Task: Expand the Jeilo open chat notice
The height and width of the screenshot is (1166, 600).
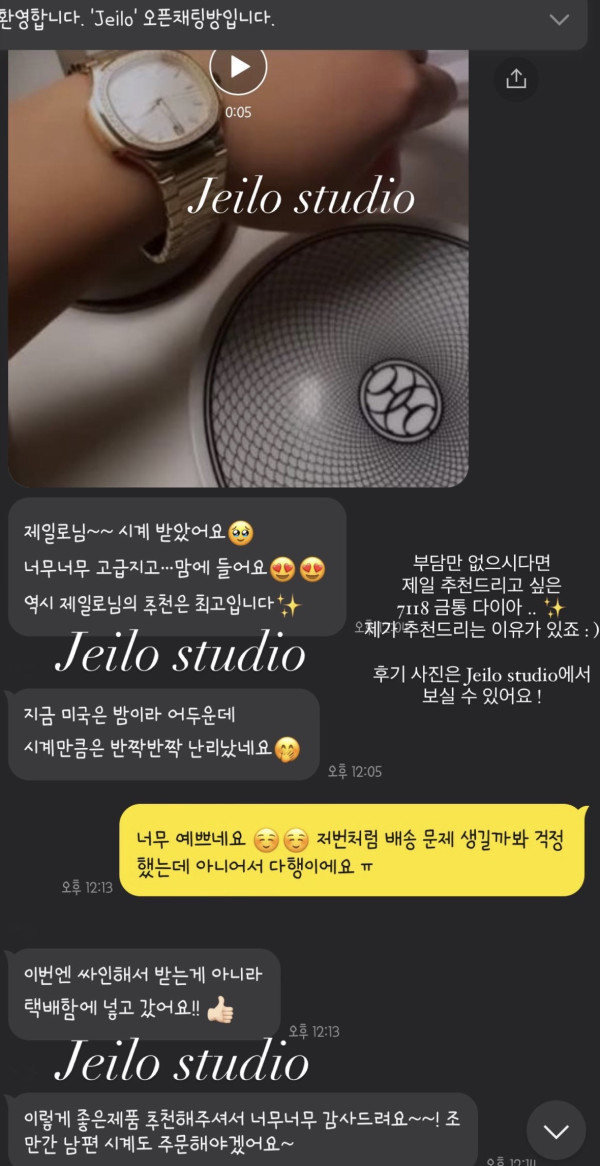Action: (559, 20)
